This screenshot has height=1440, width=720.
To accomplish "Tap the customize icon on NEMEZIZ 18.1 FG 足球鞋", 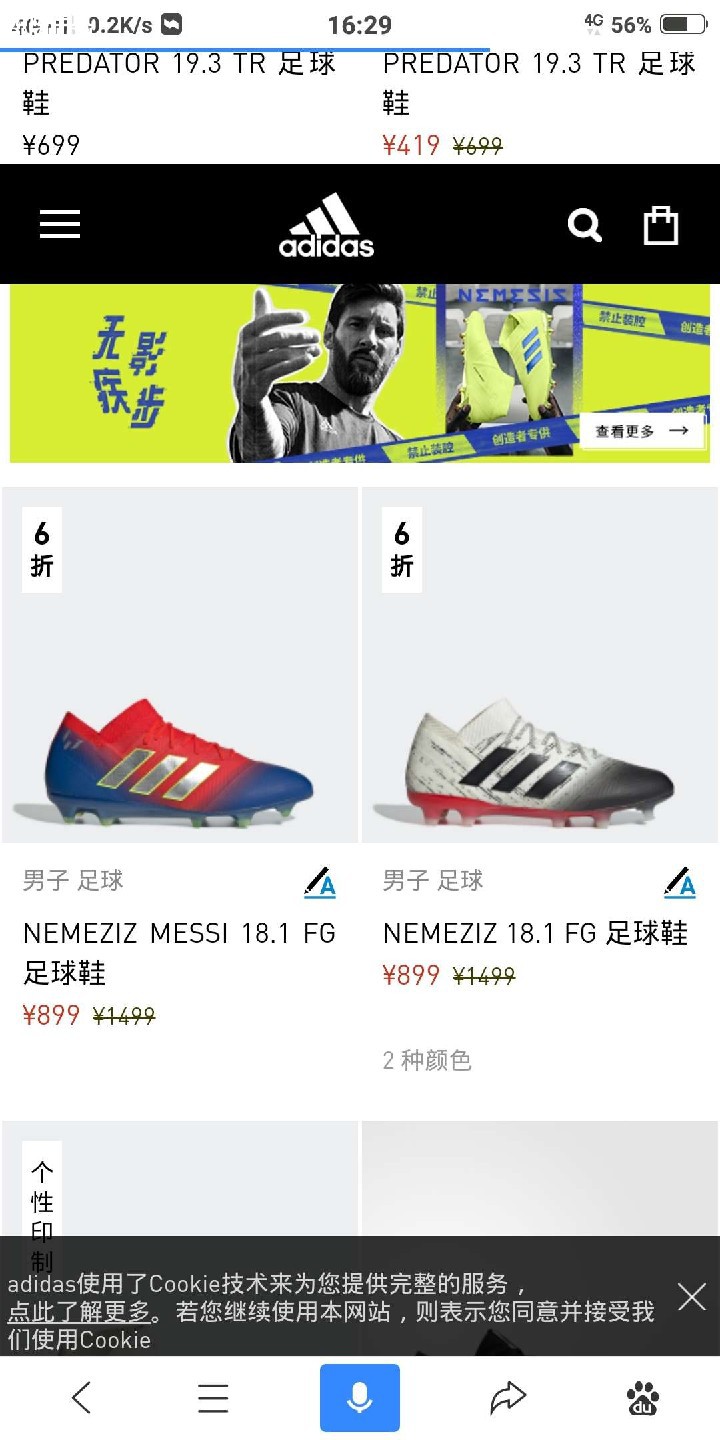I will [x=680, y=882].
